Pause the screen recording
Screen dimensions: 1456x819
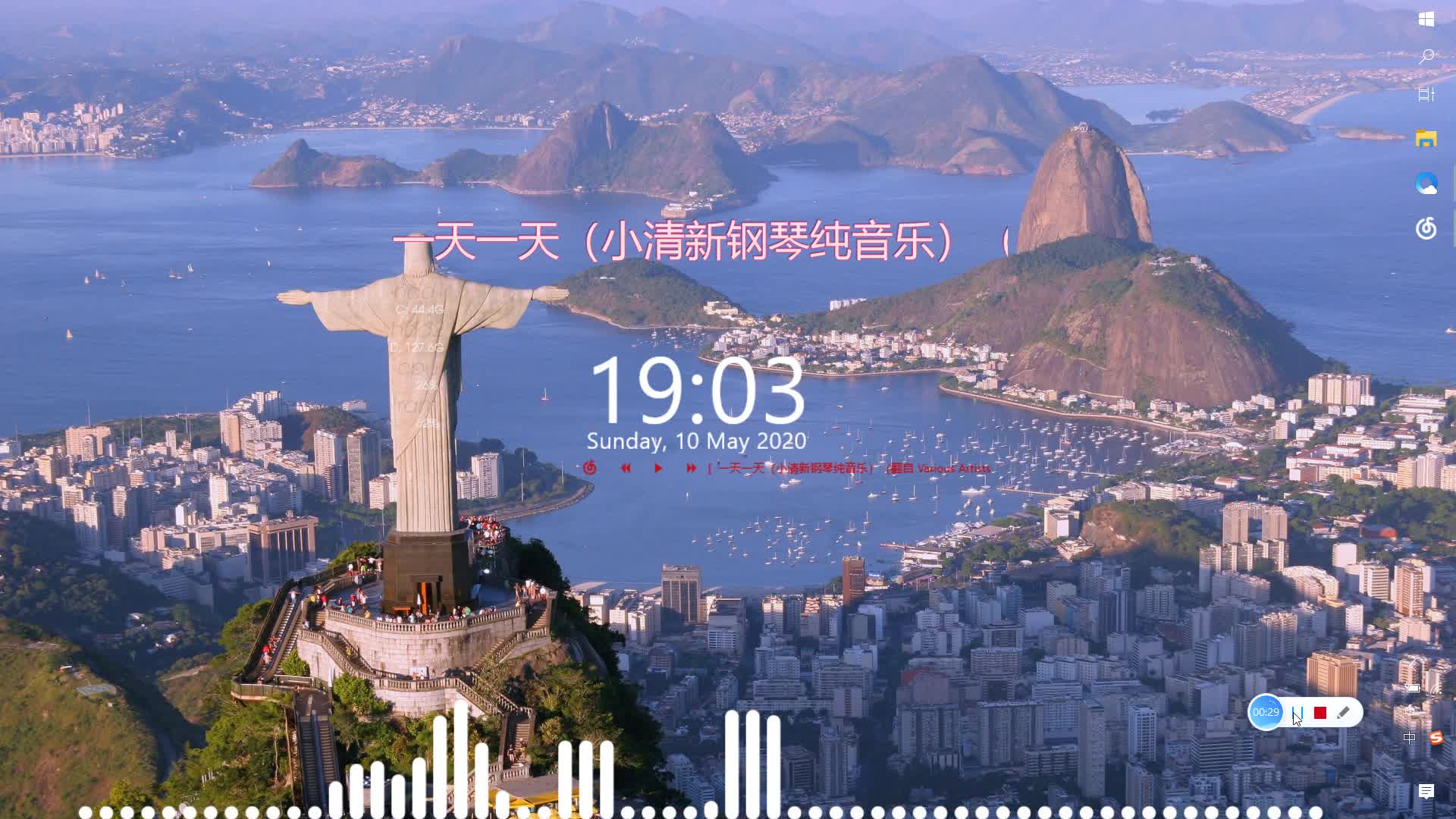pos(1298,713)
